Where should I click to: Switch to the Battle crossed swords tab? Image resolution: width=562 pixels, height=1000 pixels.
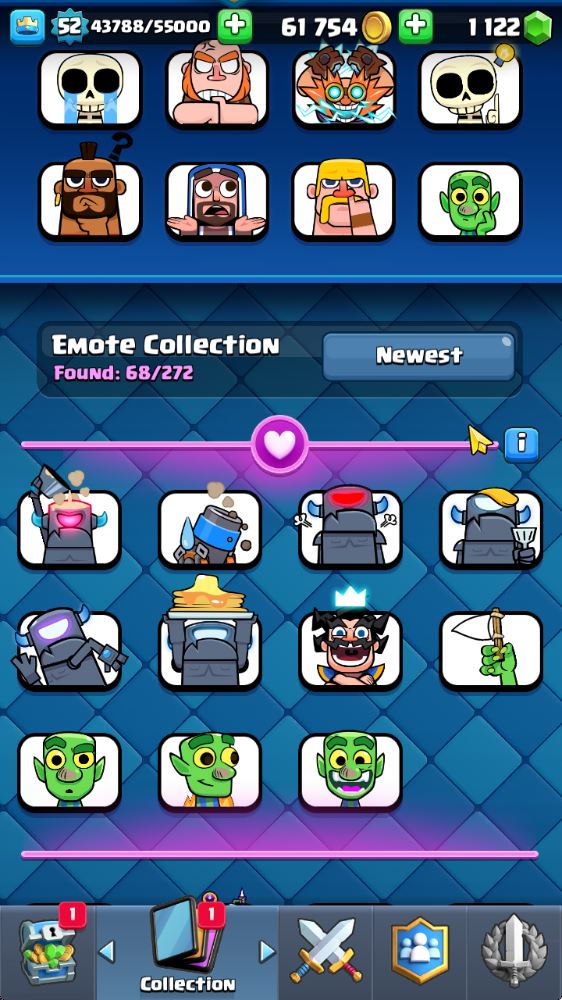[325, 952]
